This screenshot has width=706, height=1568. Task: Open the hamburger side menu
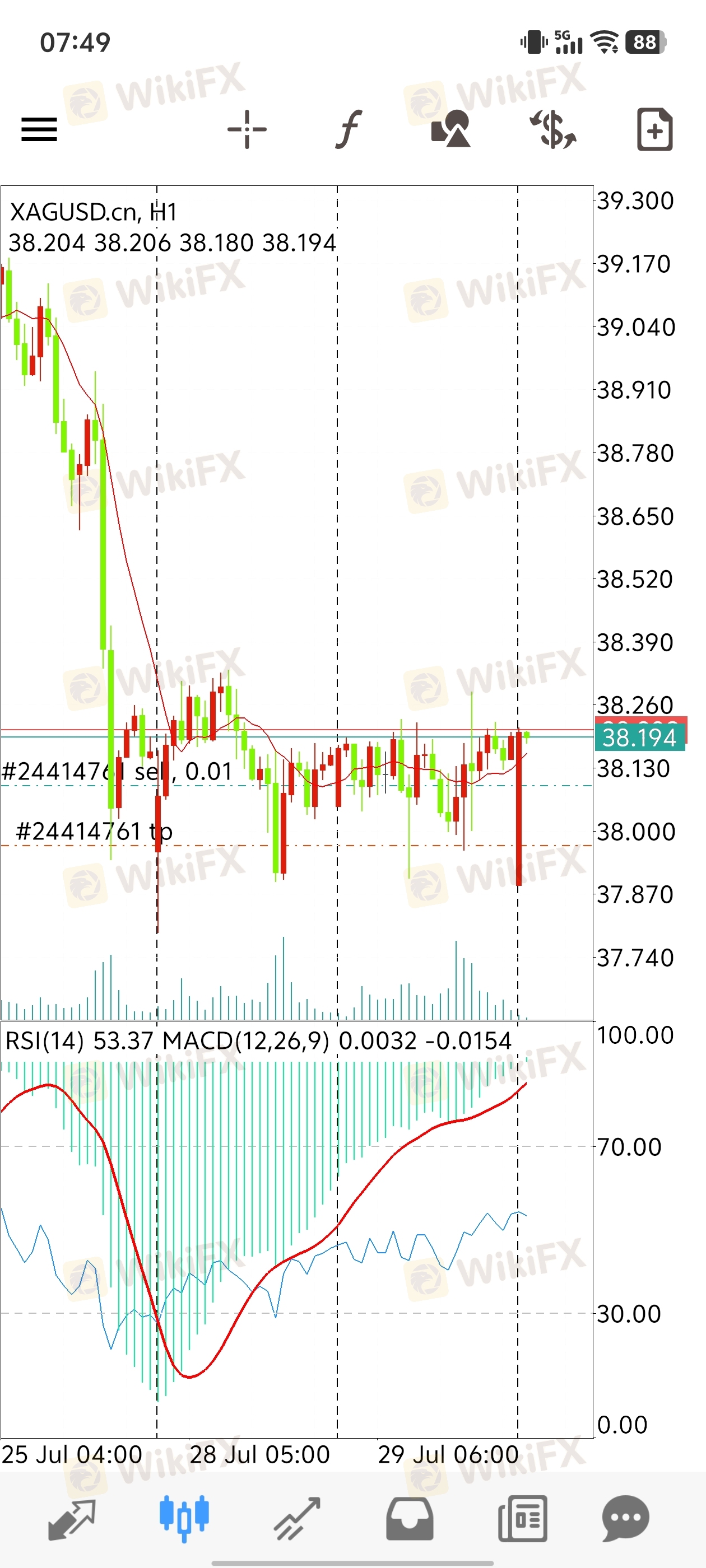(39, 129)
